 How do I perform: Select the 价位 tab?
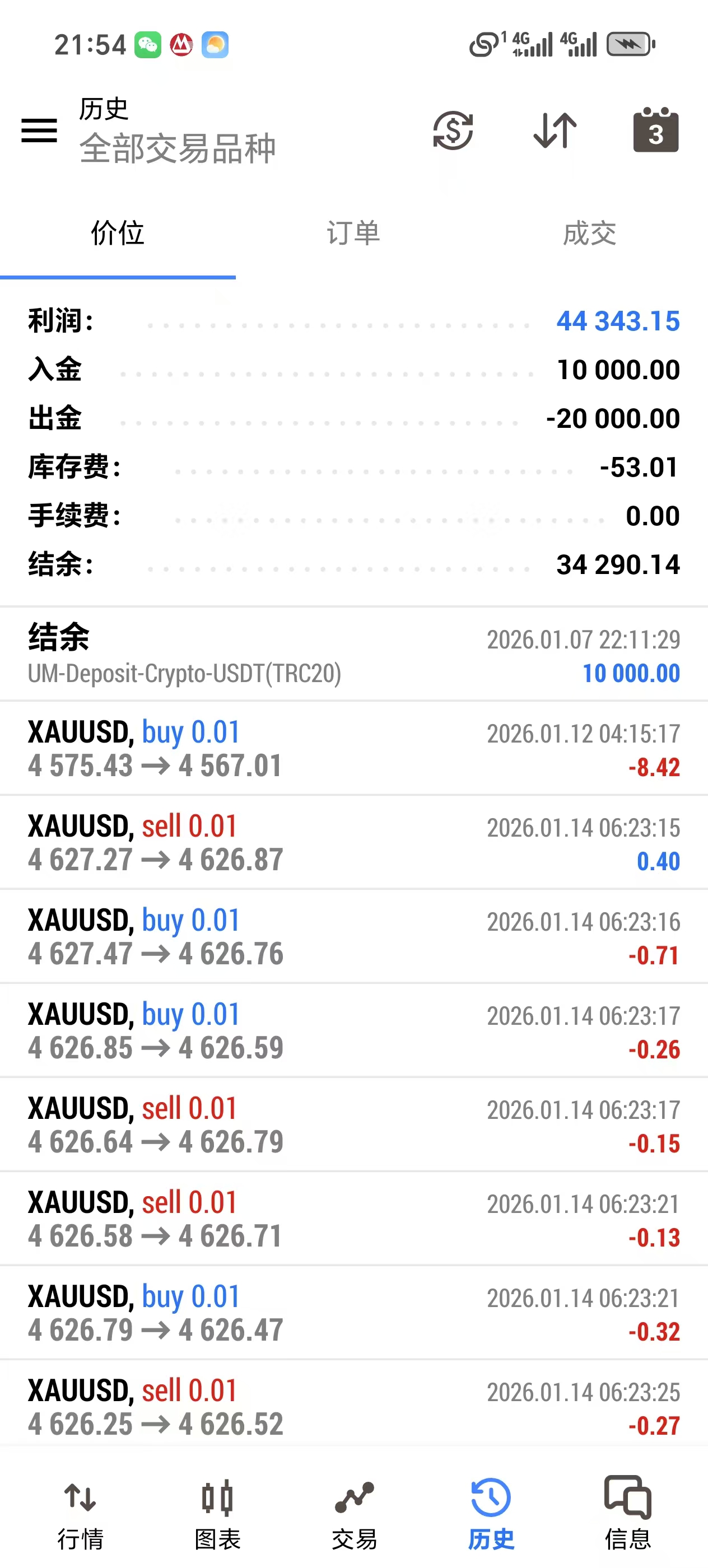coord(118,234)
